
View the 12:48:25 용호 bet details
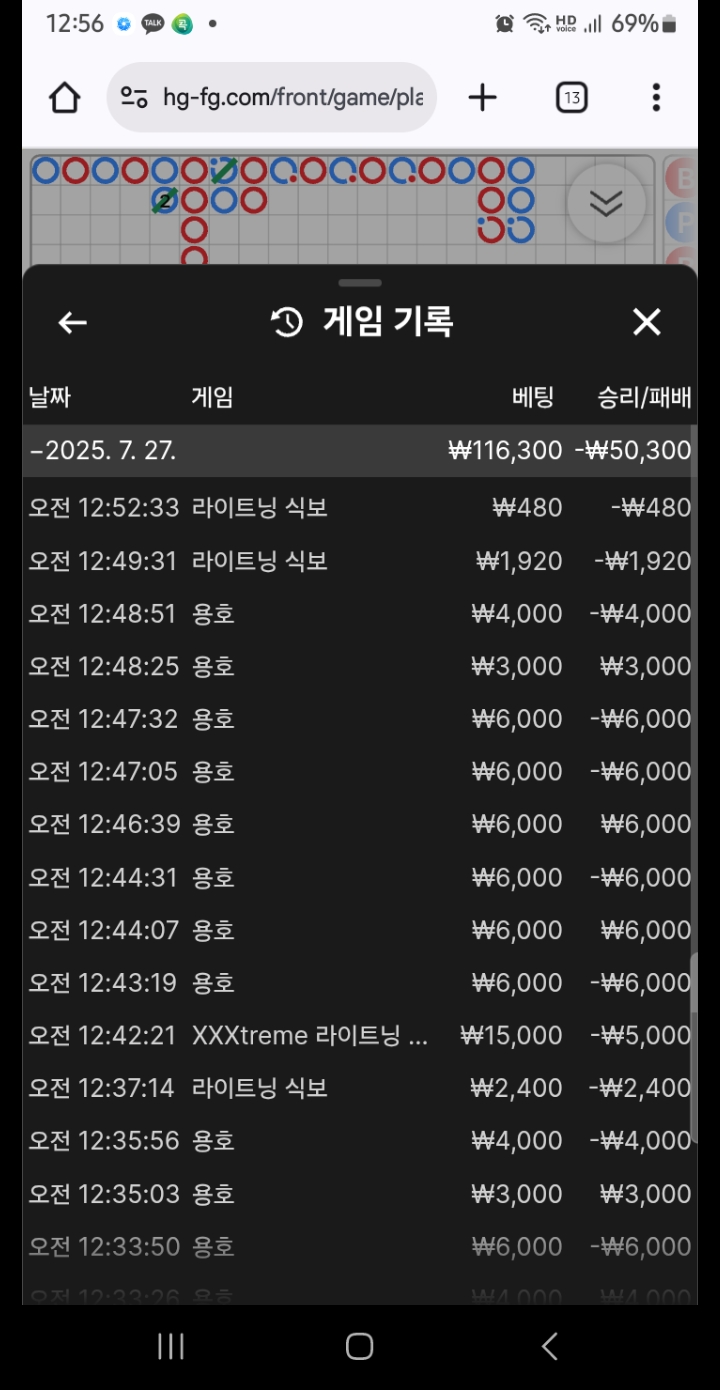[360, 666]
